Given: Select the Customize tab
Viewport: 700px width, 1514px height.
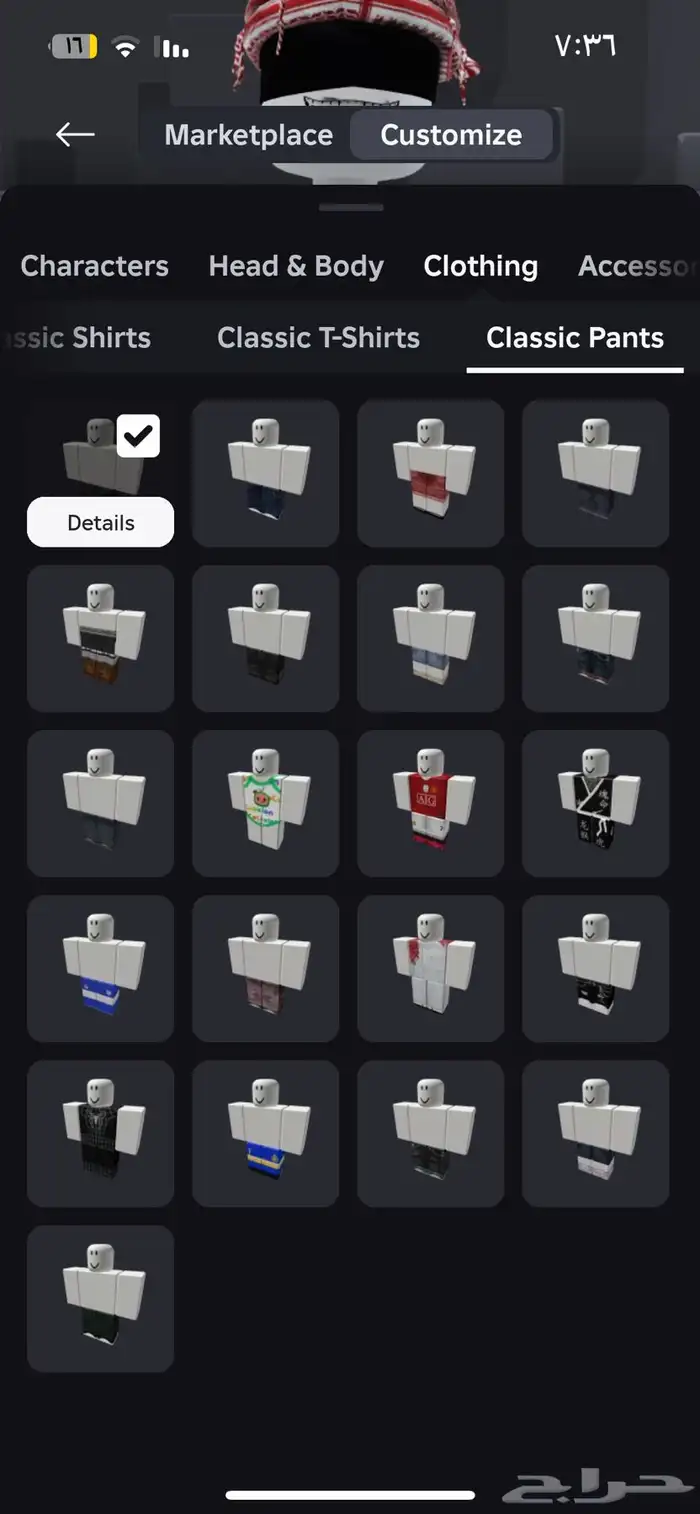Looking at the screenshot, I should point(451,135).
